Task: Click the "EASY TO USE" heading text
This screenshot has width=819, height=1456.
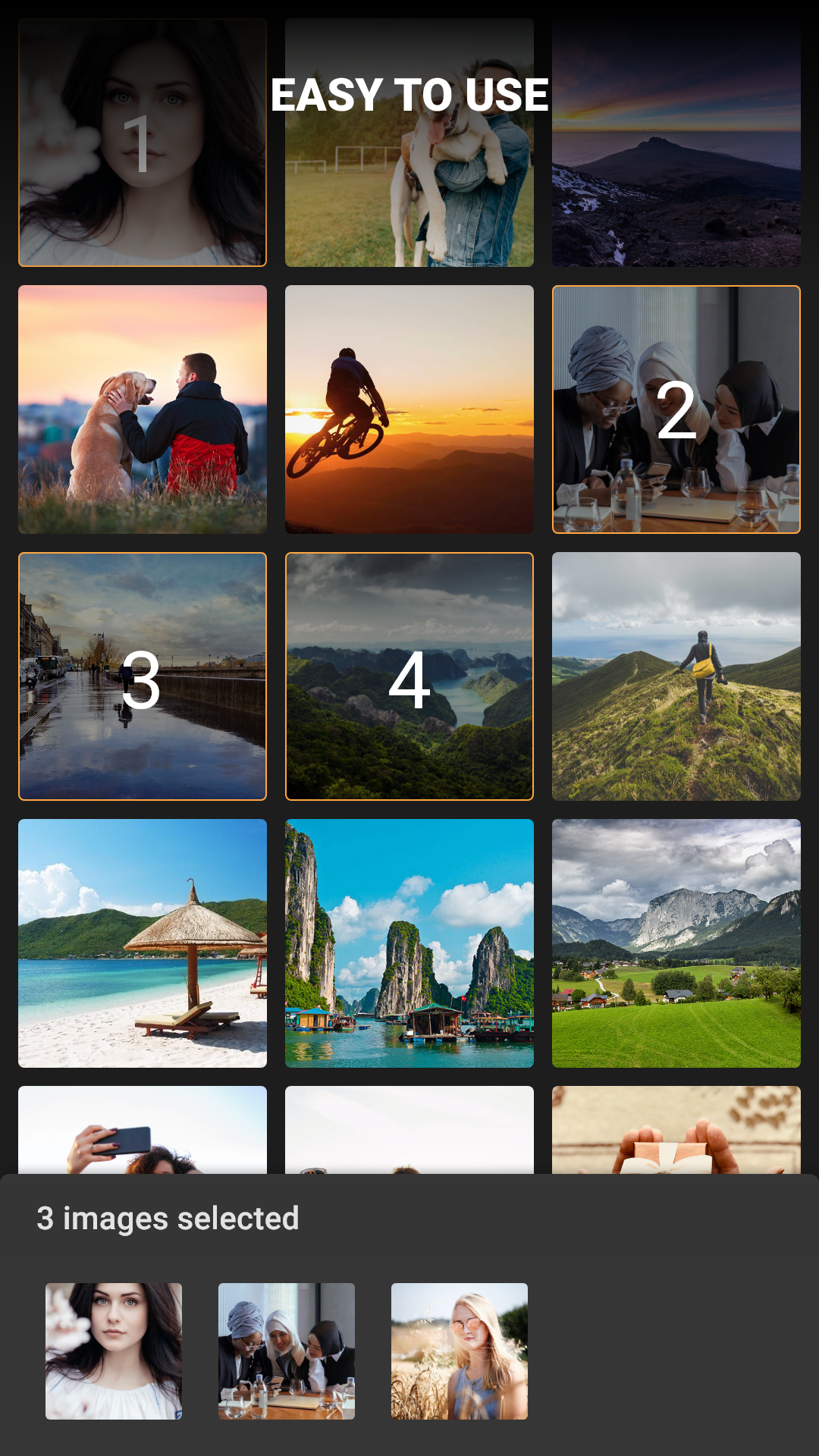Action: 409,94
